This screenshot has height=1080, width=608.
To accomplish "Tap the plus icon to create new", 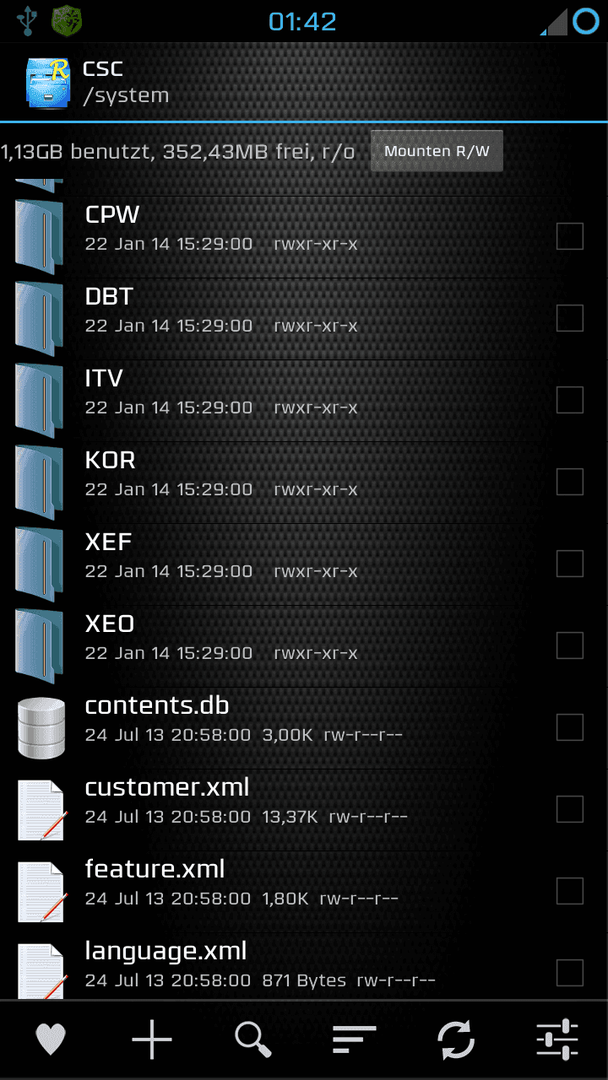I will point(151,1039).
